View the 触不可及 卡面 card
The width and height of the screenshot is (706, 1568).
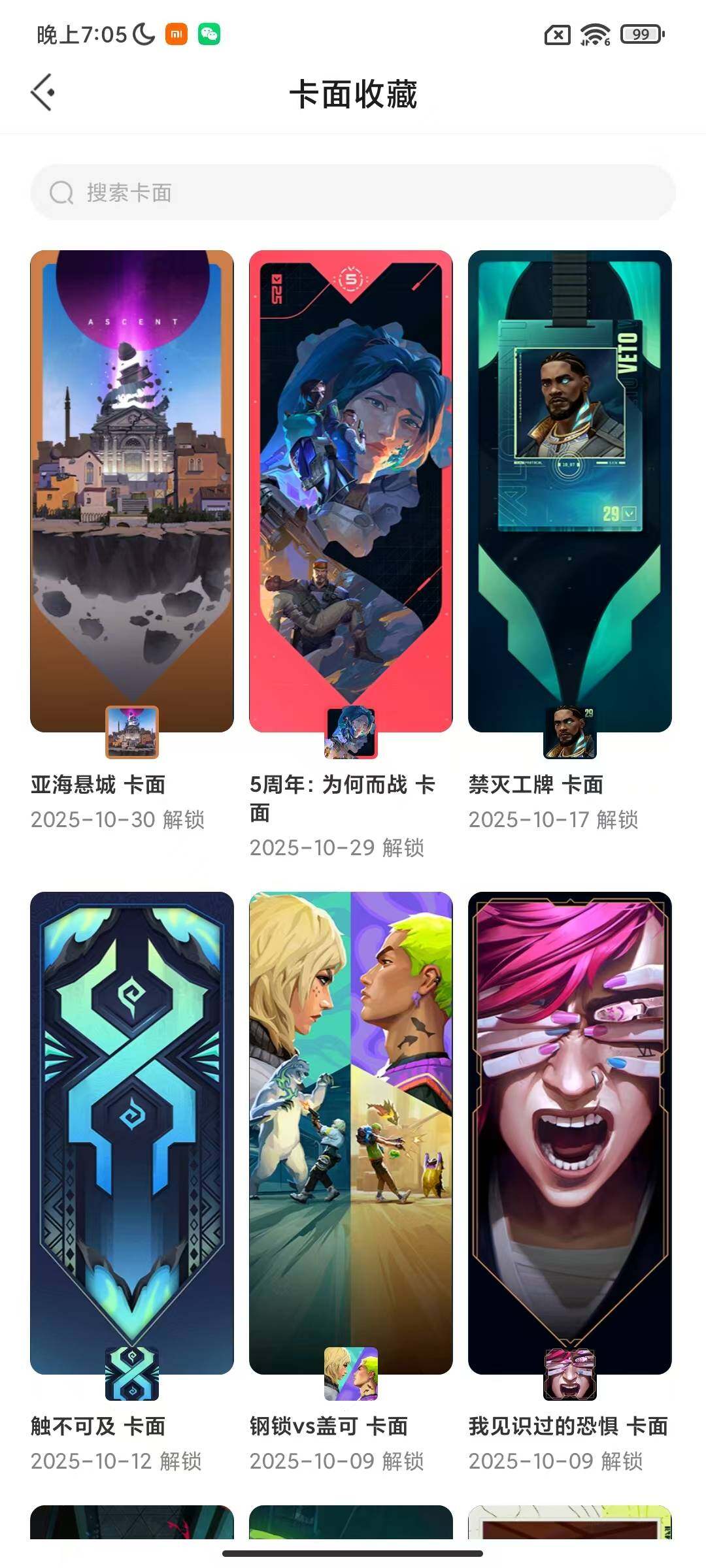click(132, 1134)
